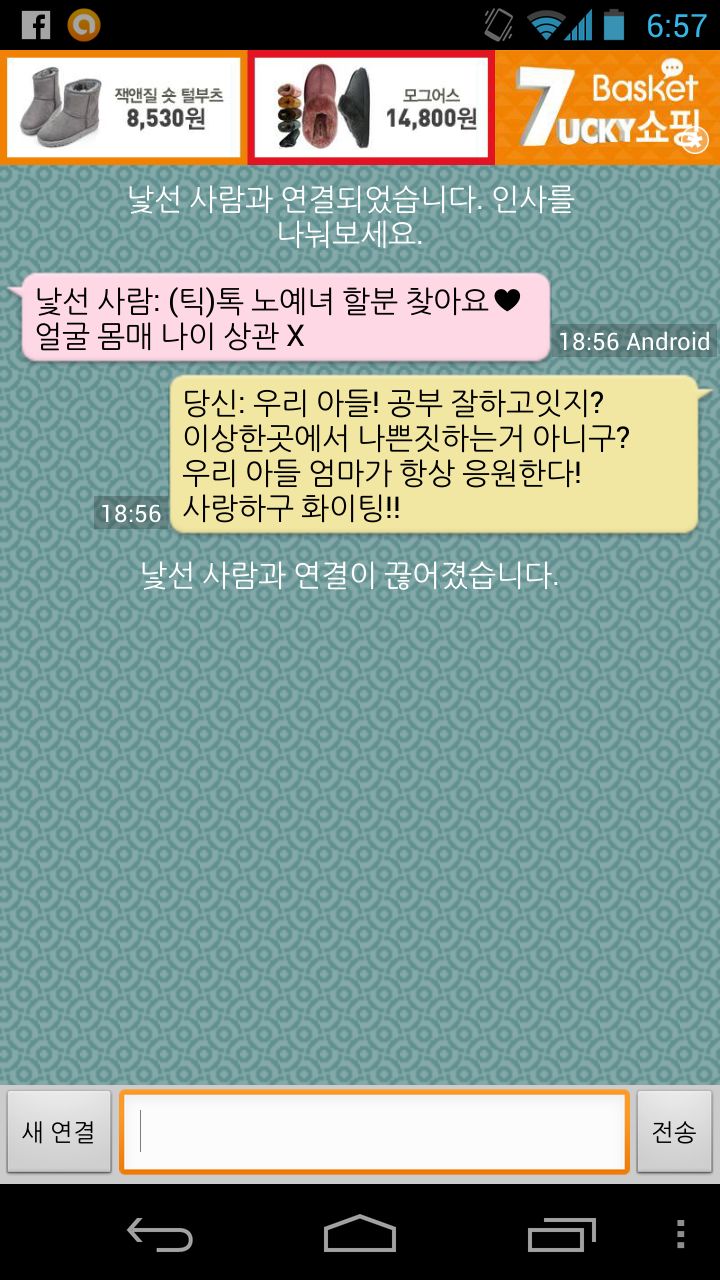The width and height of the screenshot is (720, 1280).
Task: Go back with the system back button
Action: click(160, 1235)
